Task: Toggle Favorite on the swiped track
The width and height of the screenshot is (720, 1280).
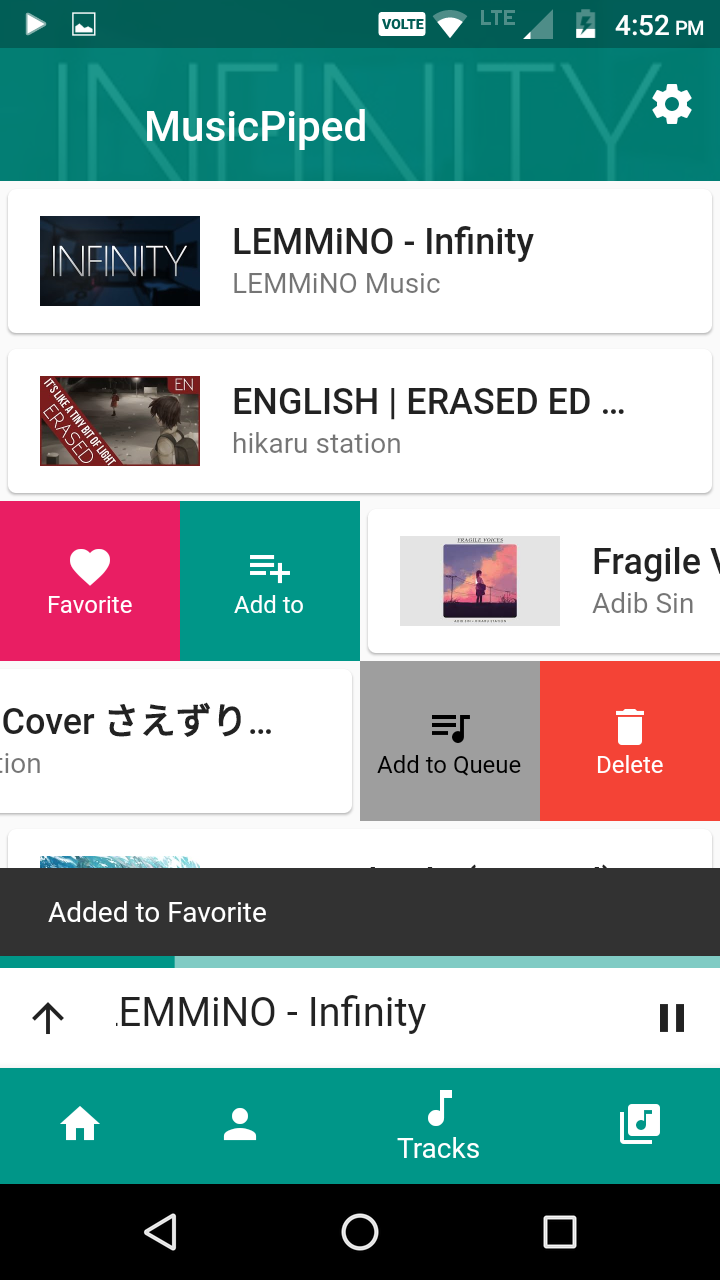Action: (89, 580)
